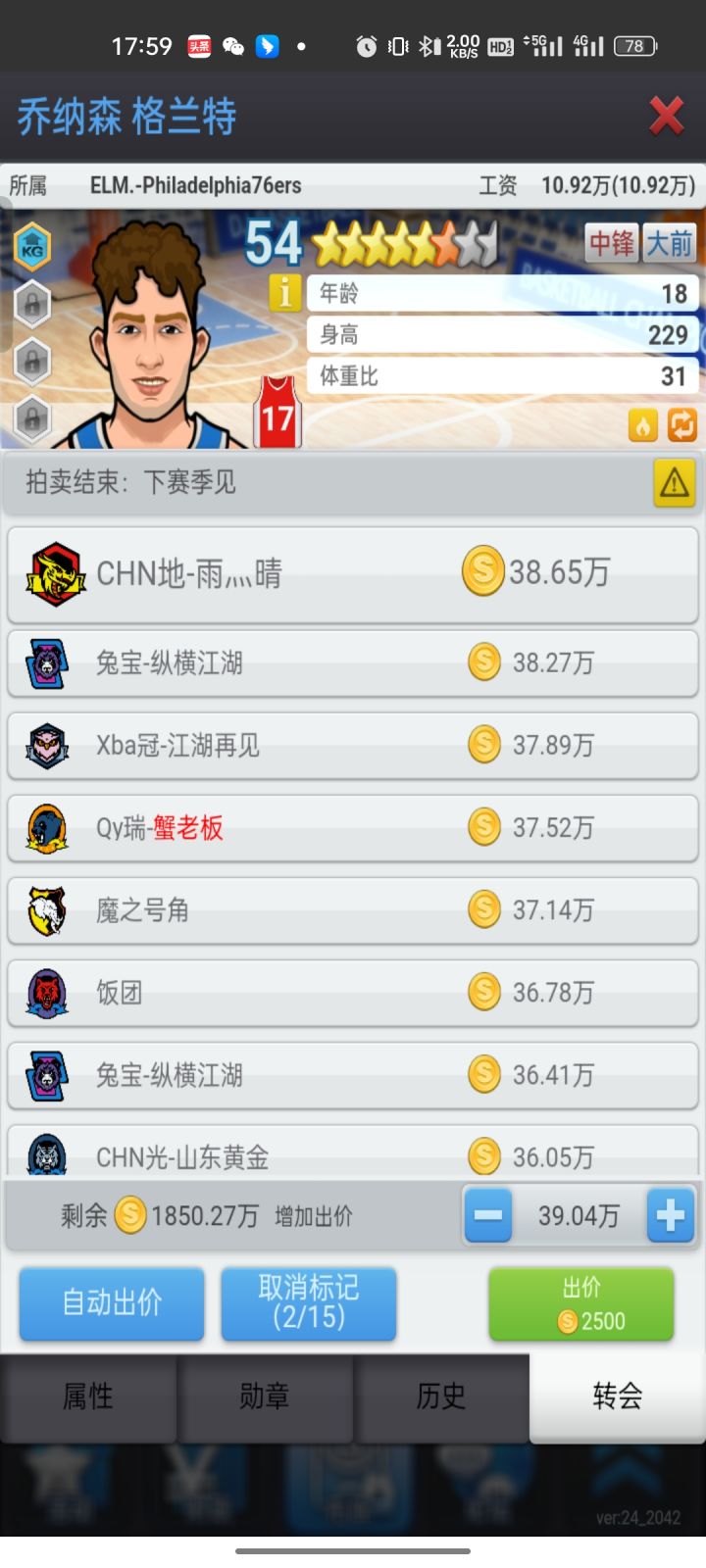Click the CHN地-雨晴 team emblem
Viewport: 706px width, 1568px height.
point(56,574)
